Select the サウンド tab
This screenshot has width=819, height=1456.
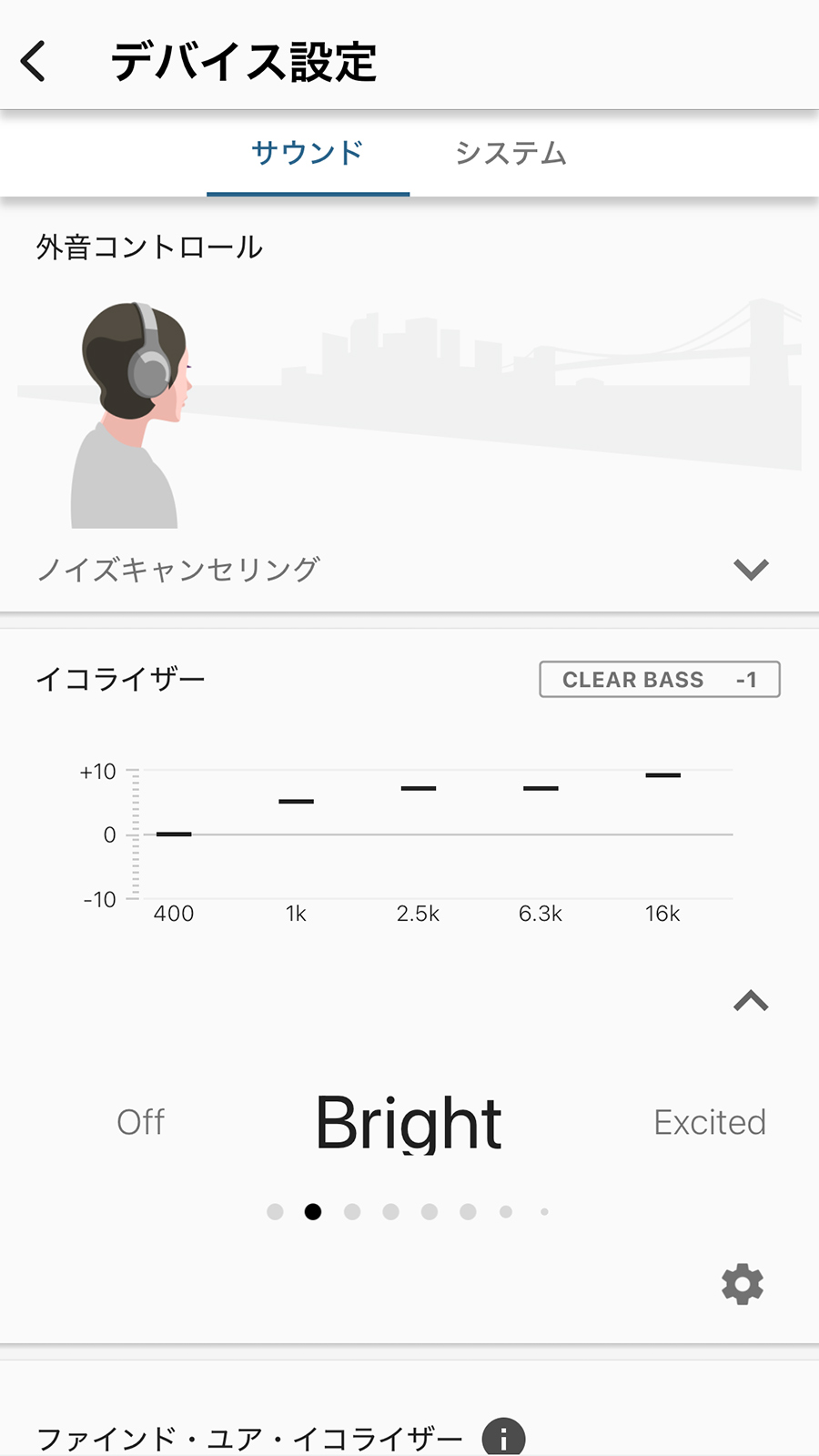pos(308,153)
